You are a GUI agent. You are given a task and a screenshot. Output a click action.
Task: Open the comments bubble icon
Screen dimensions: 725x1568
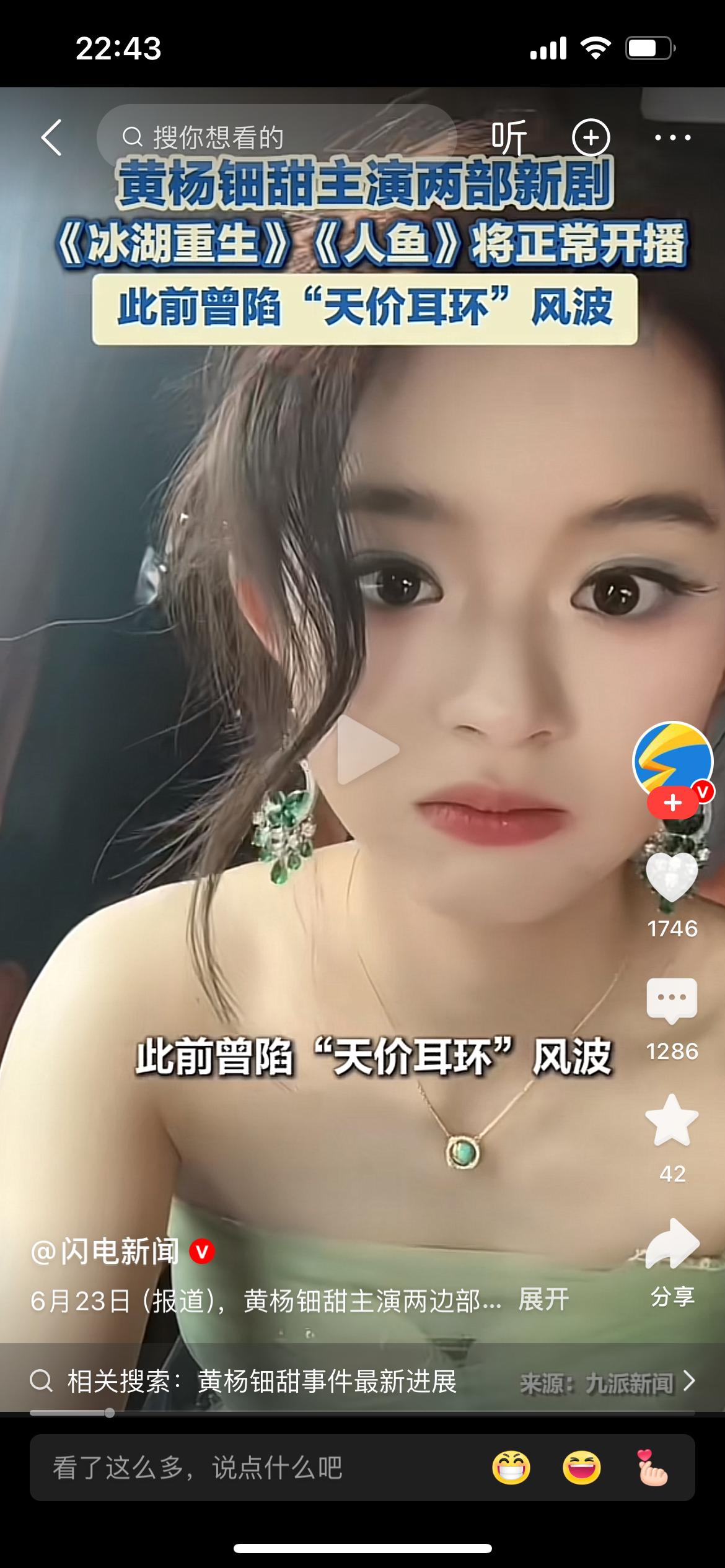[x=672, y=1000]
